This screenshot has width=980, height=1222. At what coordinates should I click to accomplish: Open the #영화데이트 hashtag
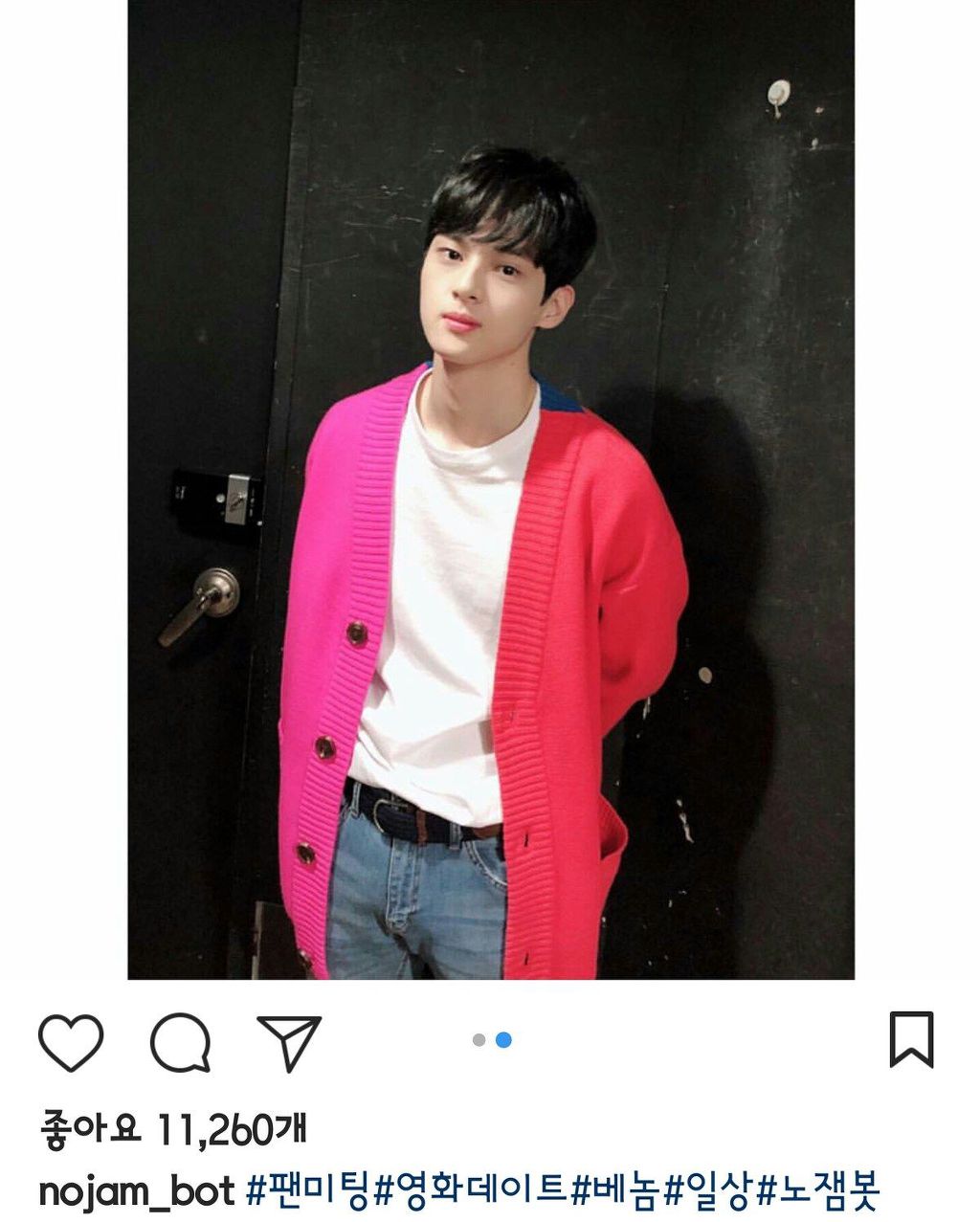pos(470,1191)
